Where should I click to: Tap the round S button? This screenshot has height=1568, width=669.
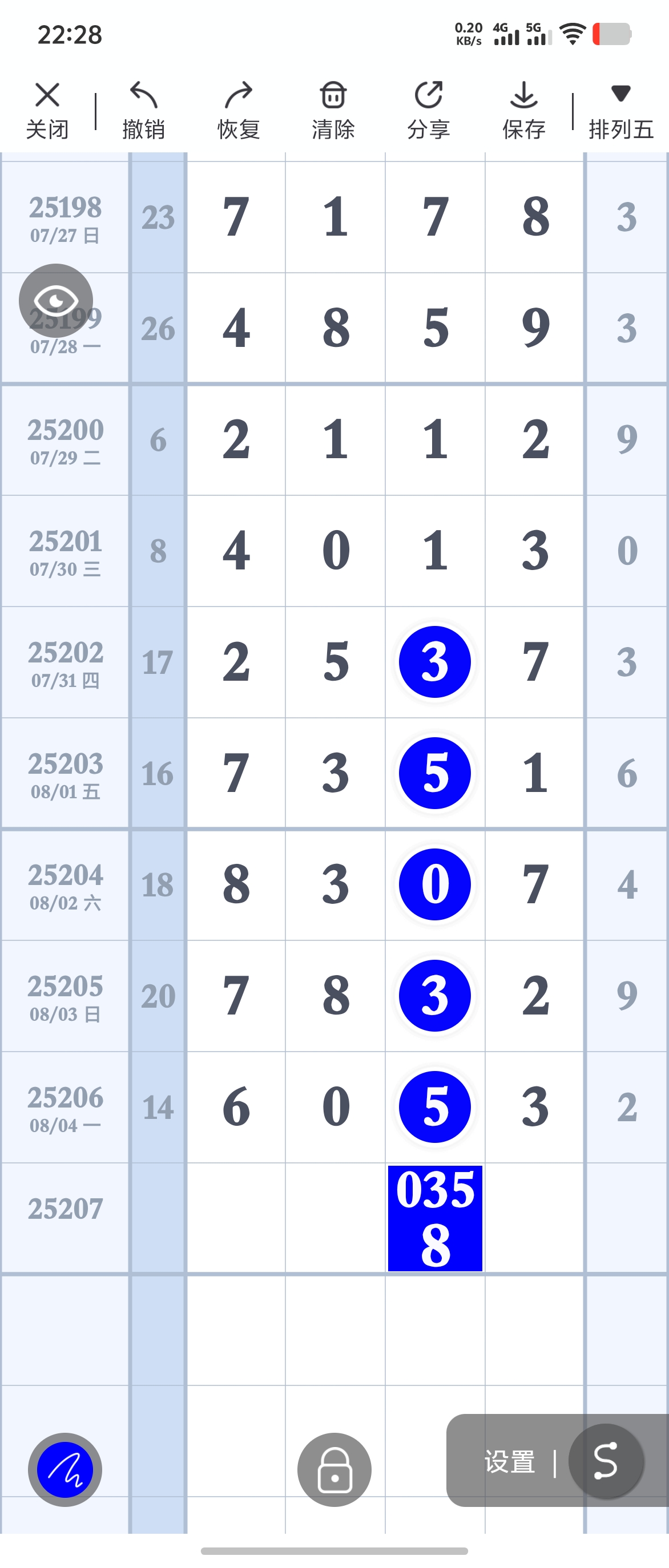click(606, 1461)
